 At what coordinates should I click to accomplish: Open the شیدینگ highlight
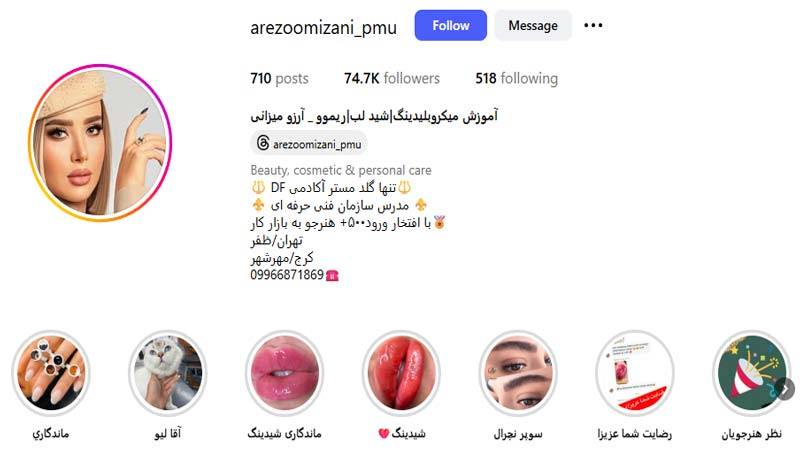click(401, 373)
